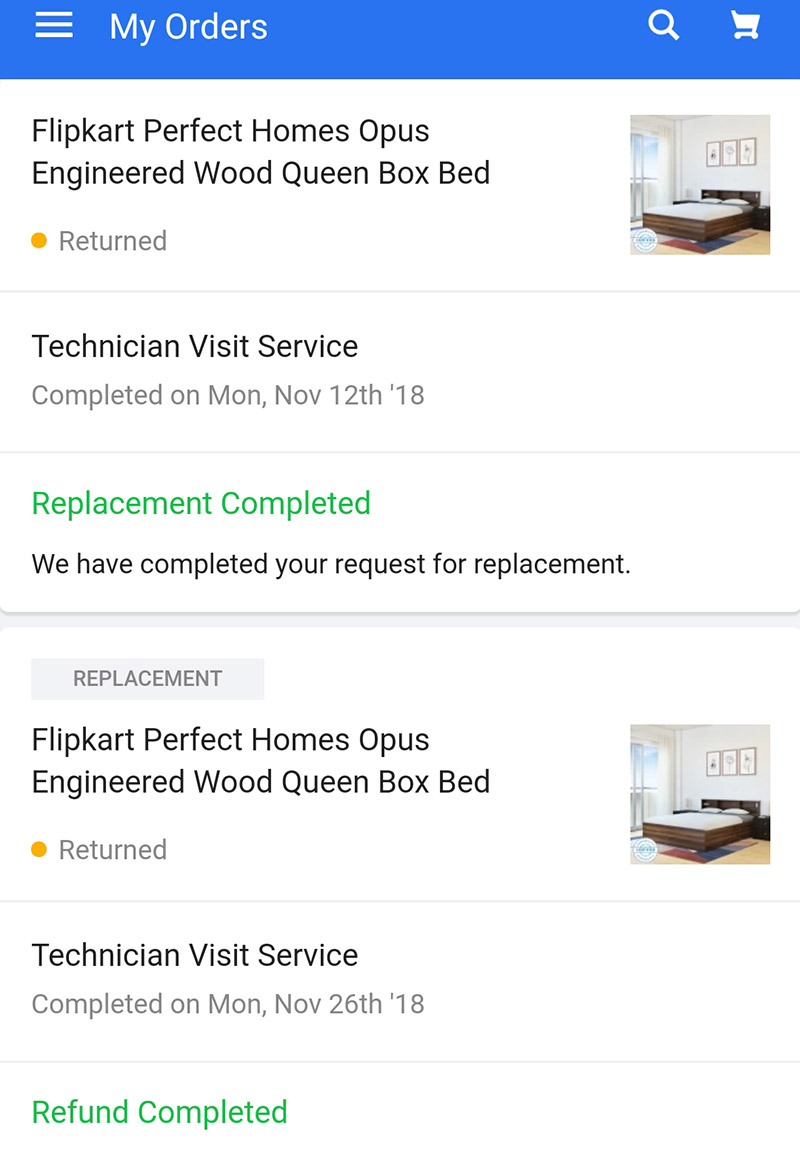
Task: Search orders with the magnifier icon
Action: [x=664, y=26]
